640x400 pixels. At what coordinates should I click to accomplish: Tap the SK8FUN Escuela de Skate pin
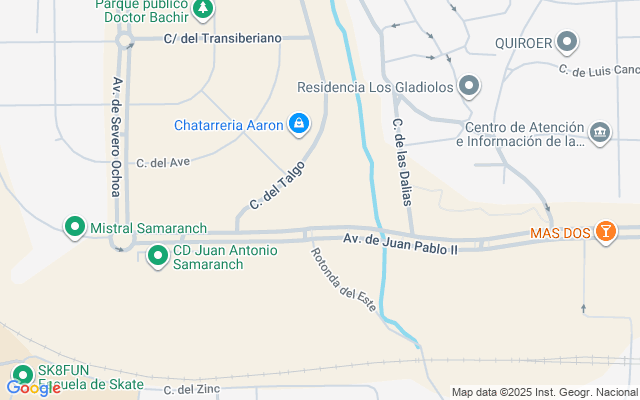pyautogui.click(x=22, y=375)
